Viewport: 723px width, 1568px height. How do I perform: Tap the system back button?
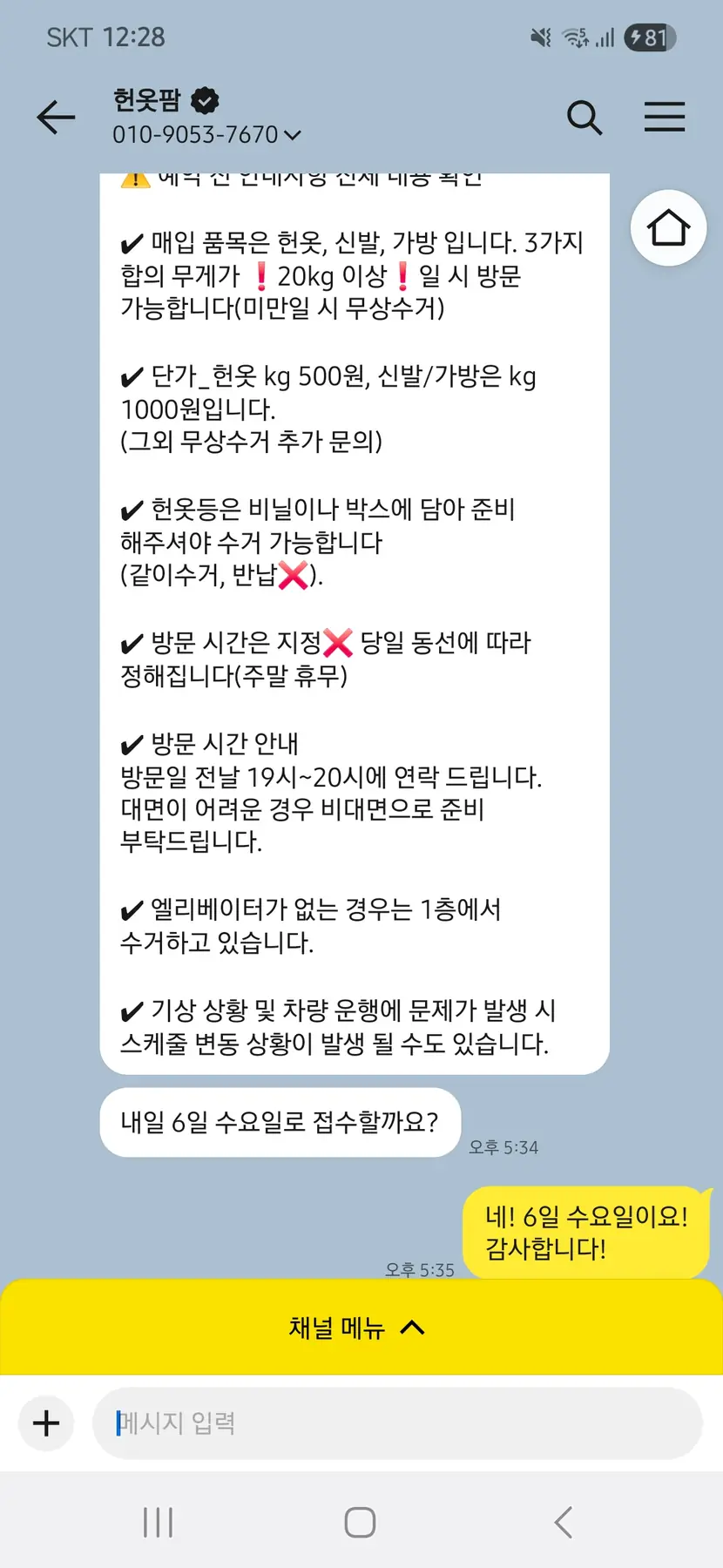click(564, 1522)
